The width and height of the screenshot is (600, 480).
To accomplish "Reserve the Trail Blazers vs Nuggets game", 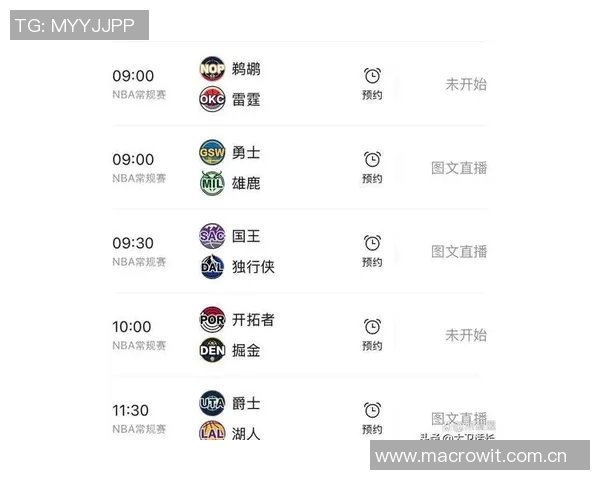I will pos(372,334).
